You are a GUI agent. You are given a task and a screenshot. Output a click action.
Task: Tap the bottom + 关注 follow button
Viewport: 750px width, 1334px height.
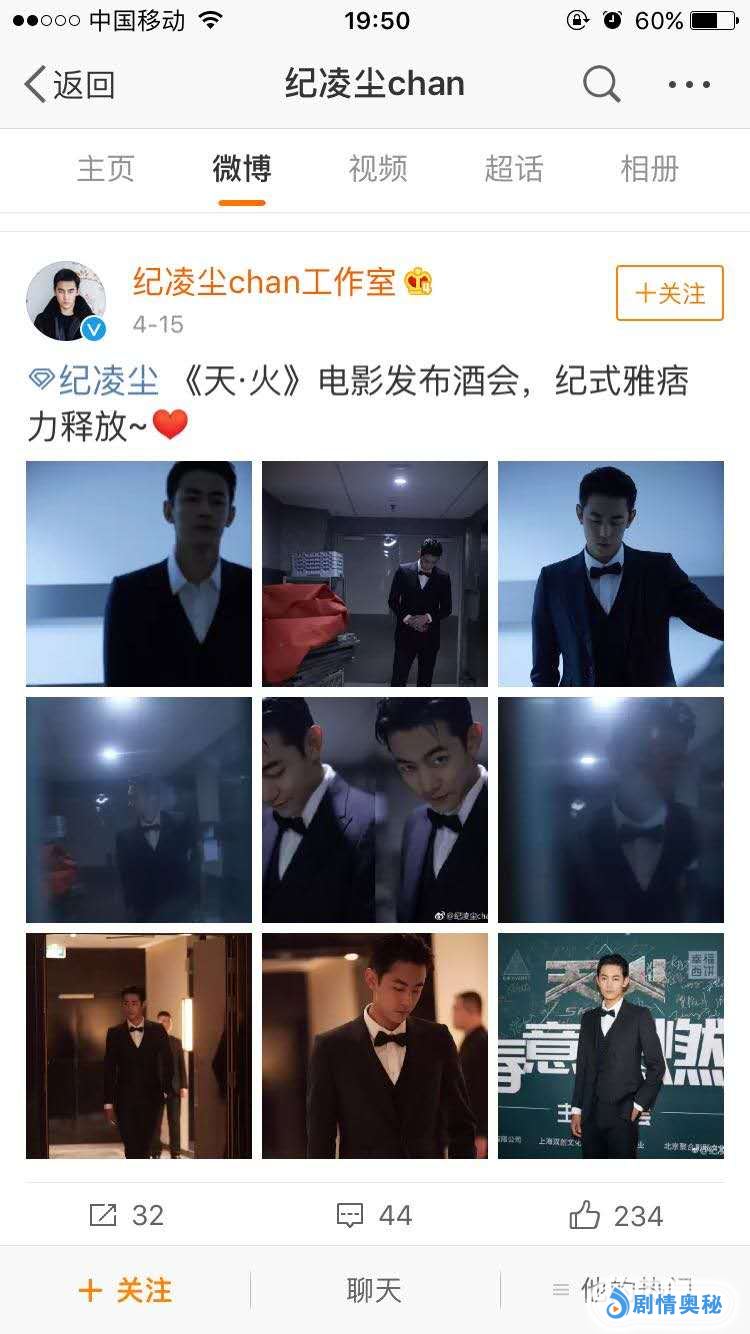[125, 1290]
